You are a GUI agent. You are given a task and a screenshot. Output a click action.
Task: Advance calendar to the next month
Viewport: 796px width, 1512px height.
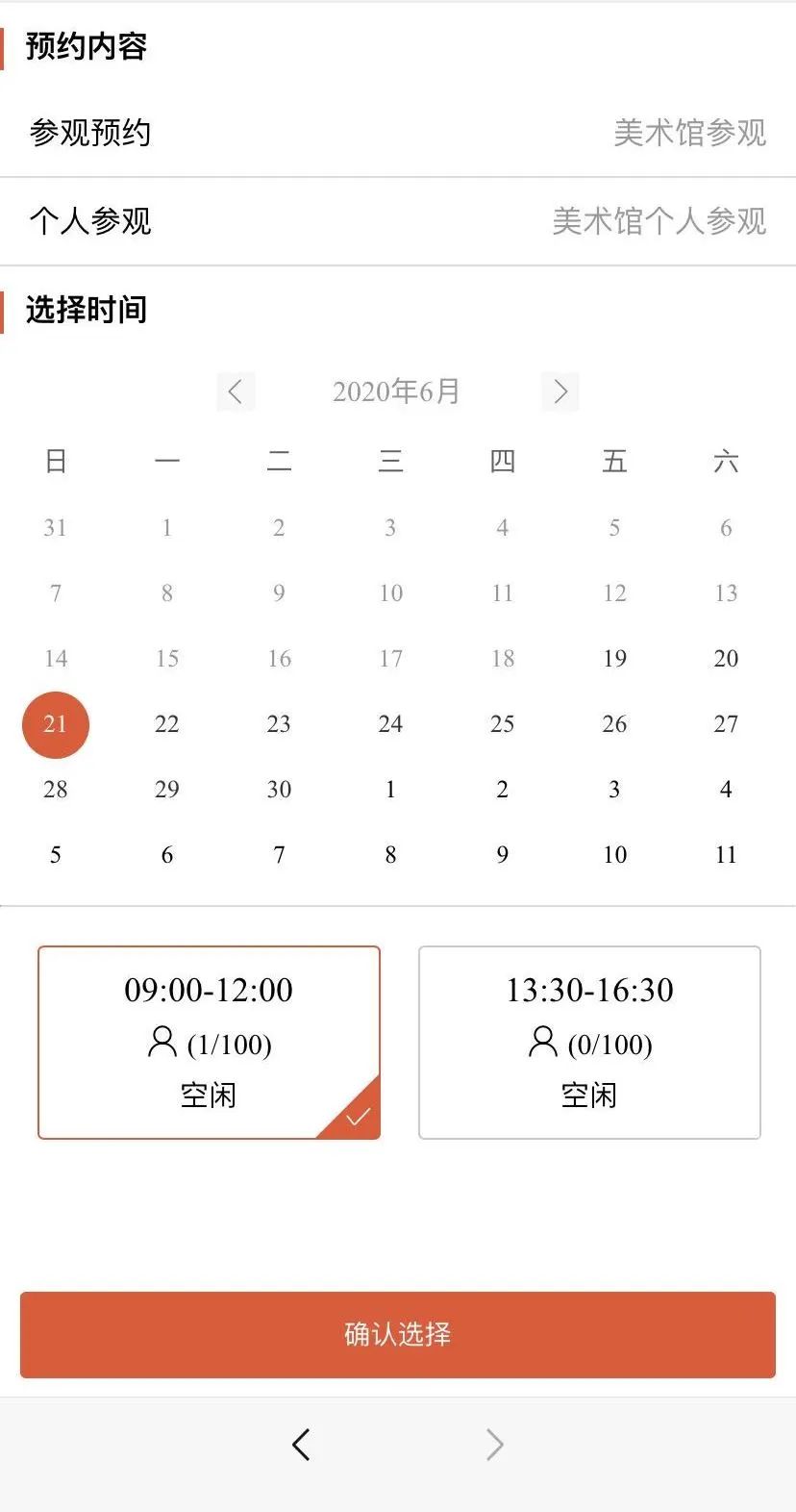pyautogui.click(x=560, y=391)
